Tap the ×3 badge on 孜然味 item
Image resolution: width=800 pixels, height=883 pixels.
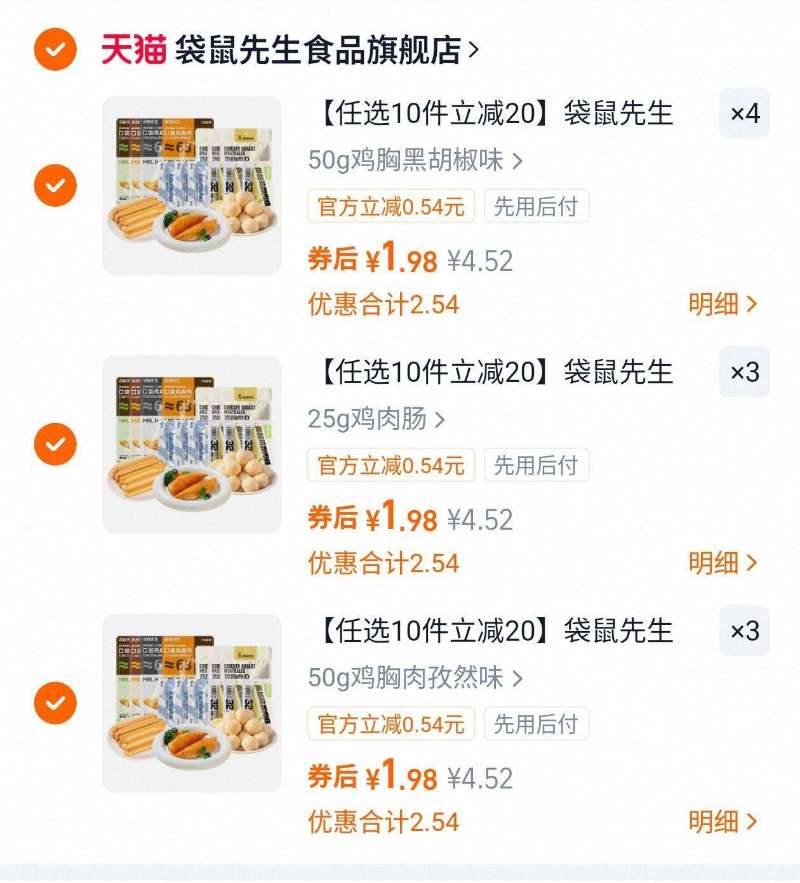pyautogui.click(x=742, y=632)
